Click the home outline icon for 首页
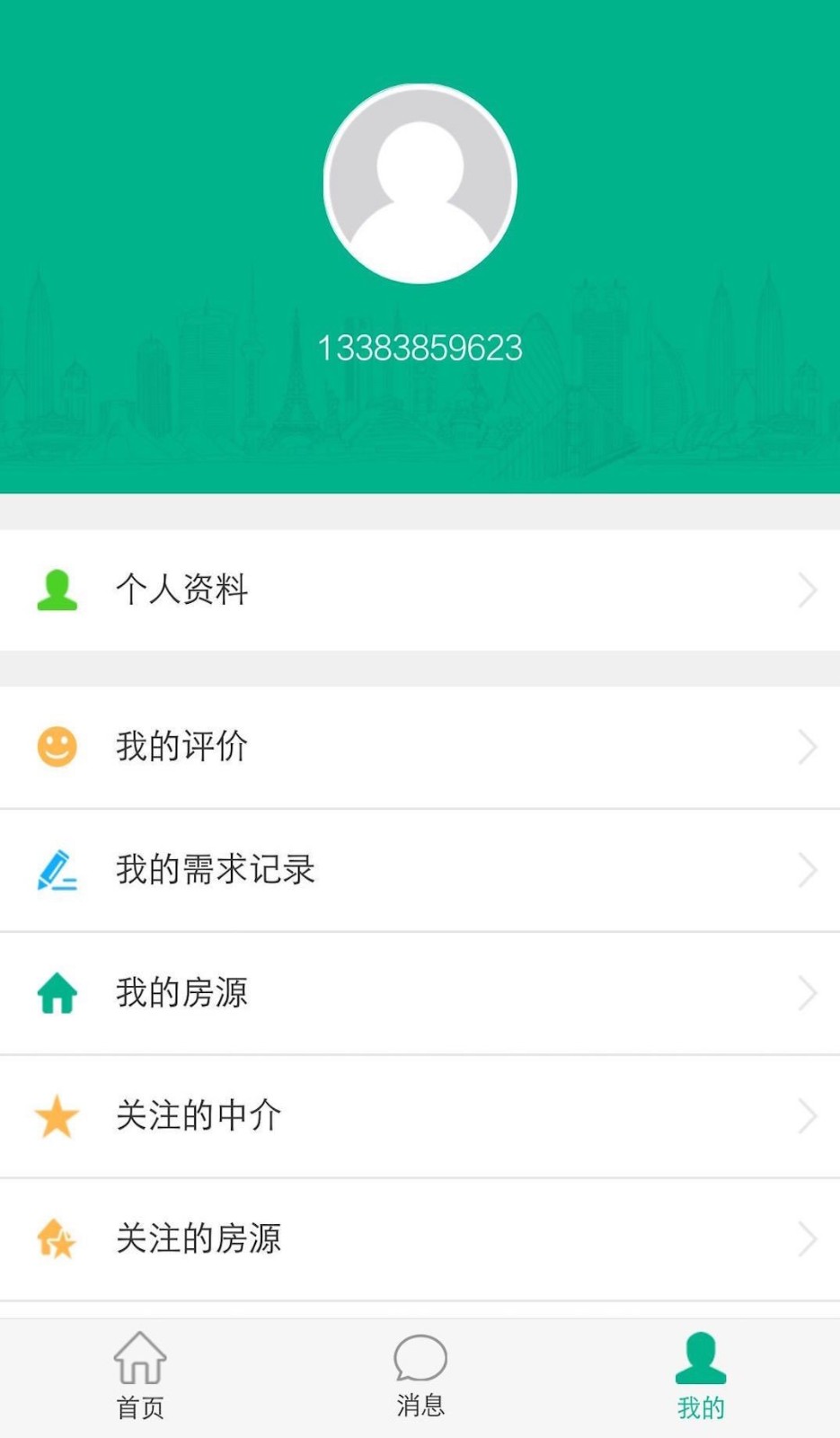The height and width of the screenshot is (1438, 840). [139, 1357]
